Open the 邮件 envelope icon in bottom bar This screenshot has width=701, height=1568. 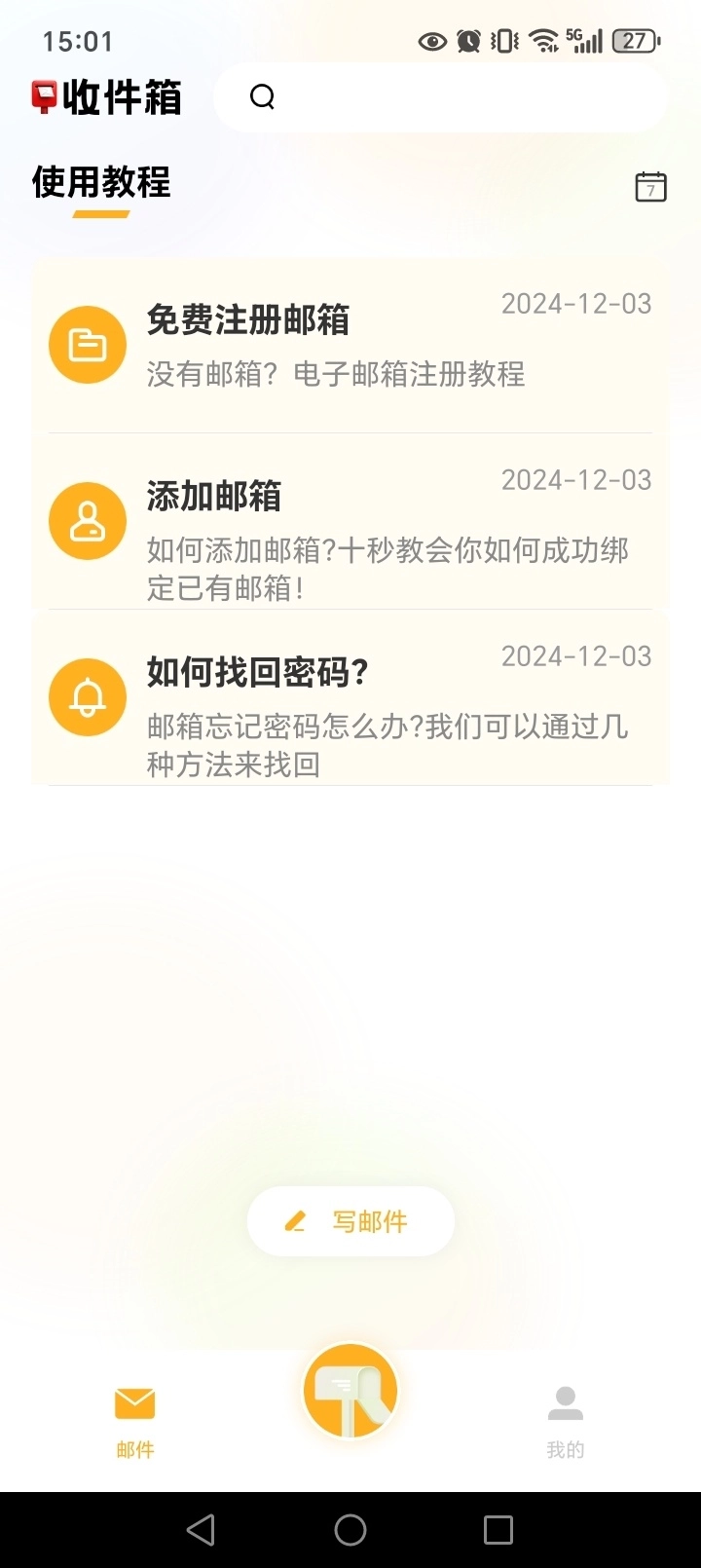tap(134, 1404)
